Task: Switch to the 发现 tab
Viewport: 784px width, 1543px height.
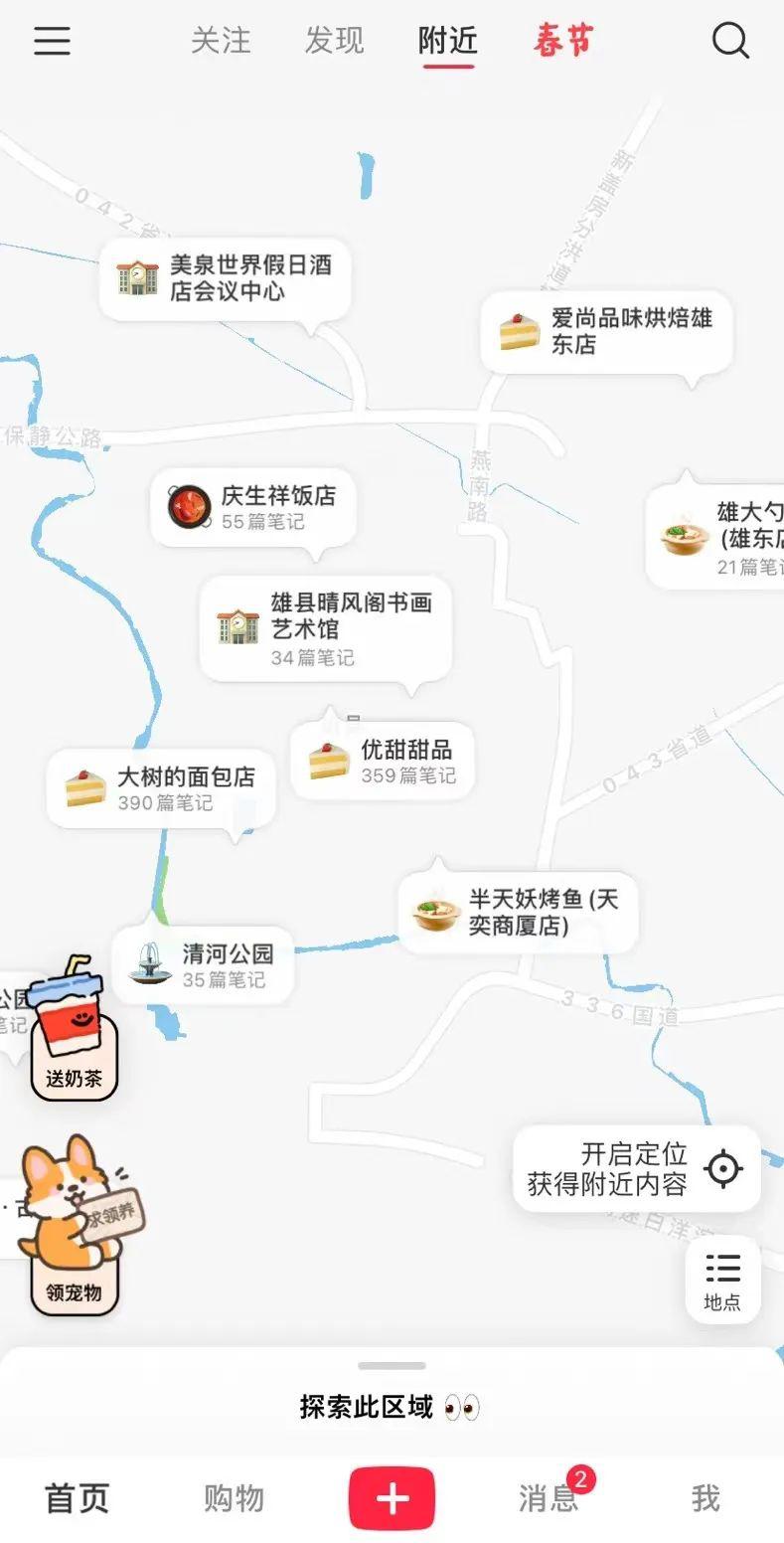Action: pos(334,41)
